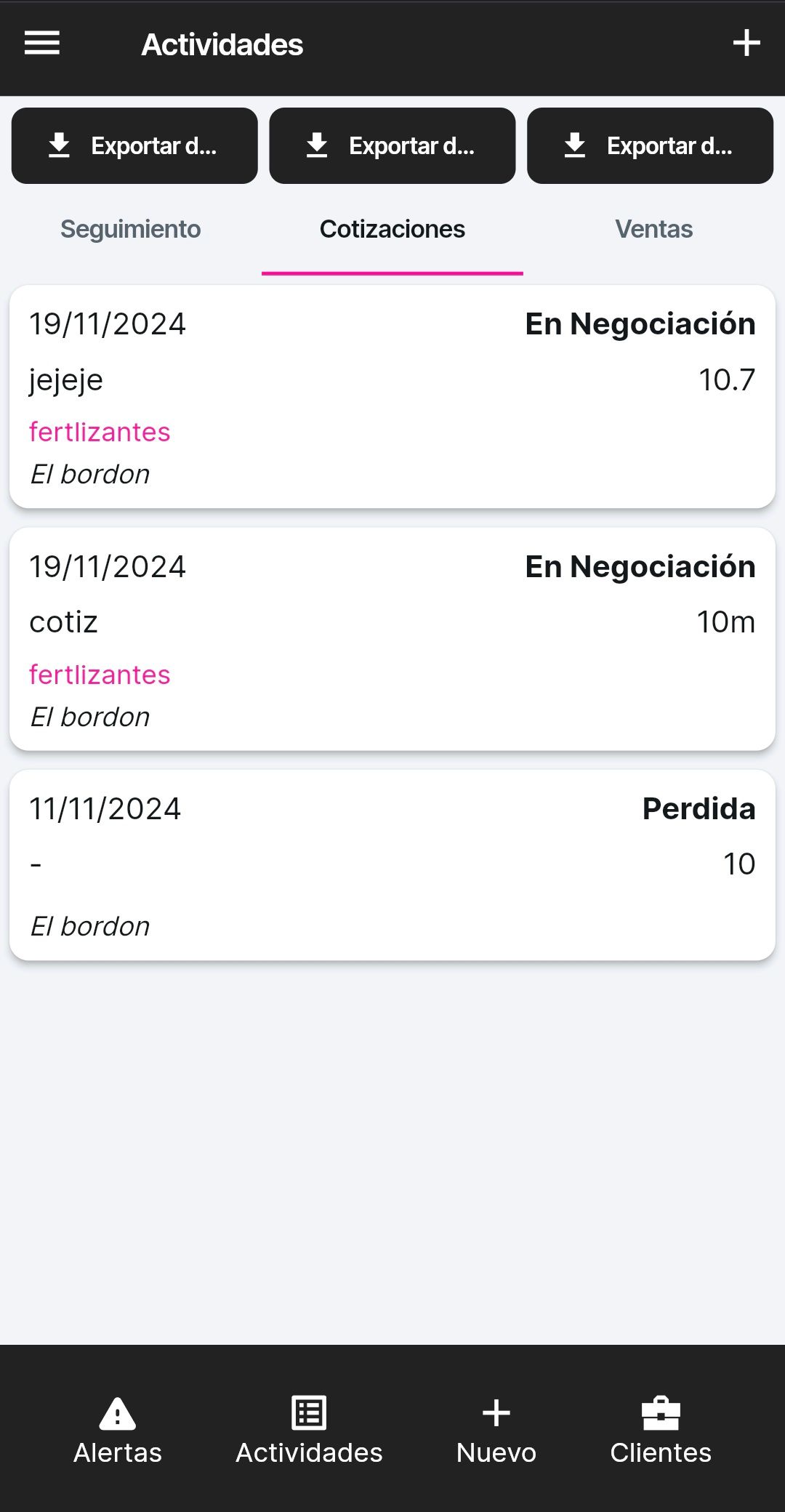Switch to the Seguimiento tab
The height and width of the screenshot is (1512, 785).
click(131, 229)
